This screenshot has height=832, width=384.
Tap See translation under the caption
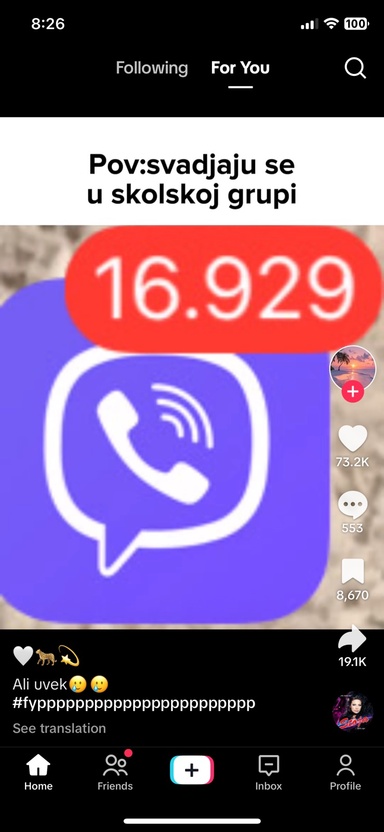(x=59, y=728)
